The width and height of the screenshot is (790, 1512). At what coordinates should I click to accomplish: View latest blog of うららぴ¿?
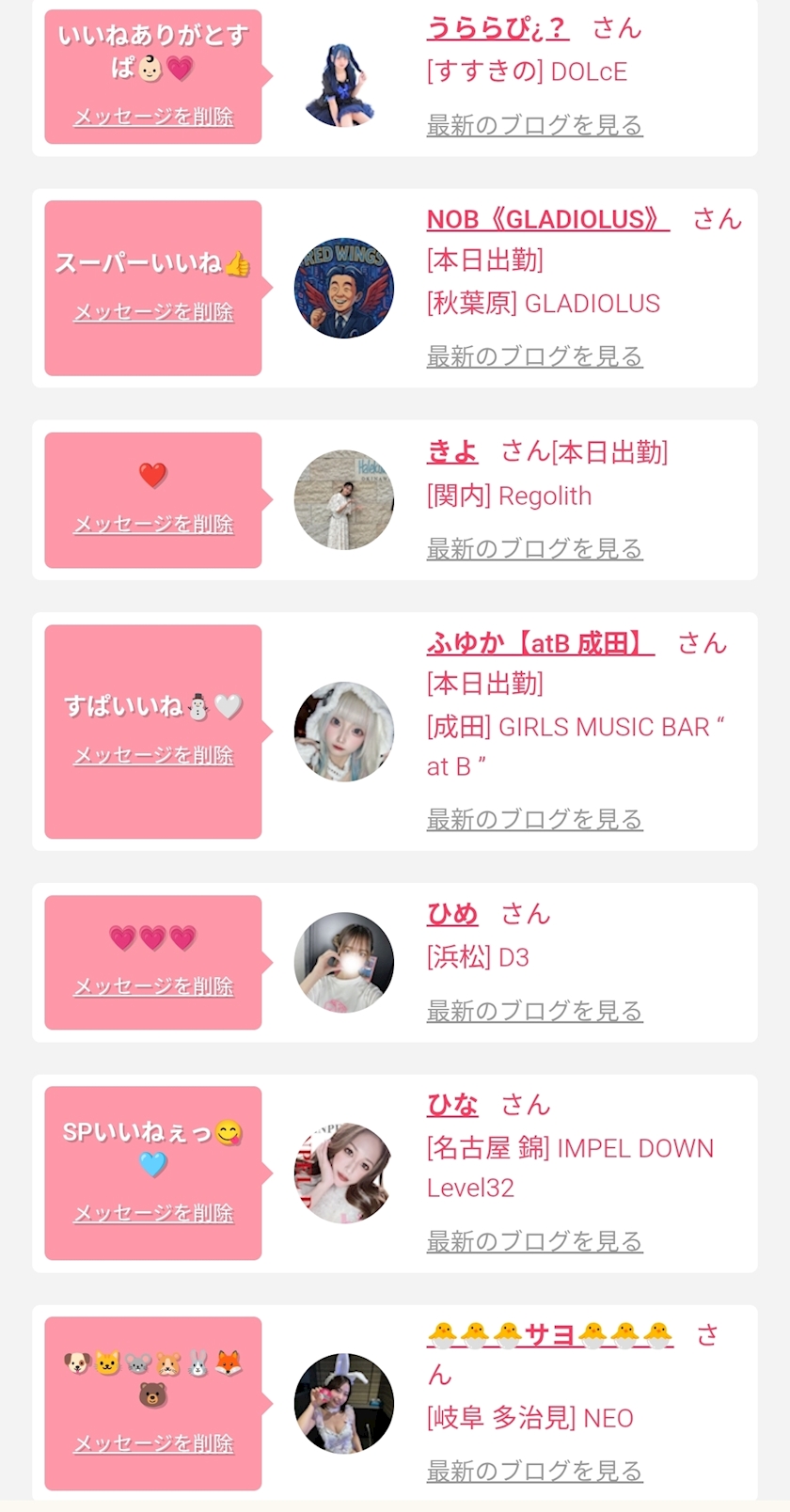tap(534, 125)
